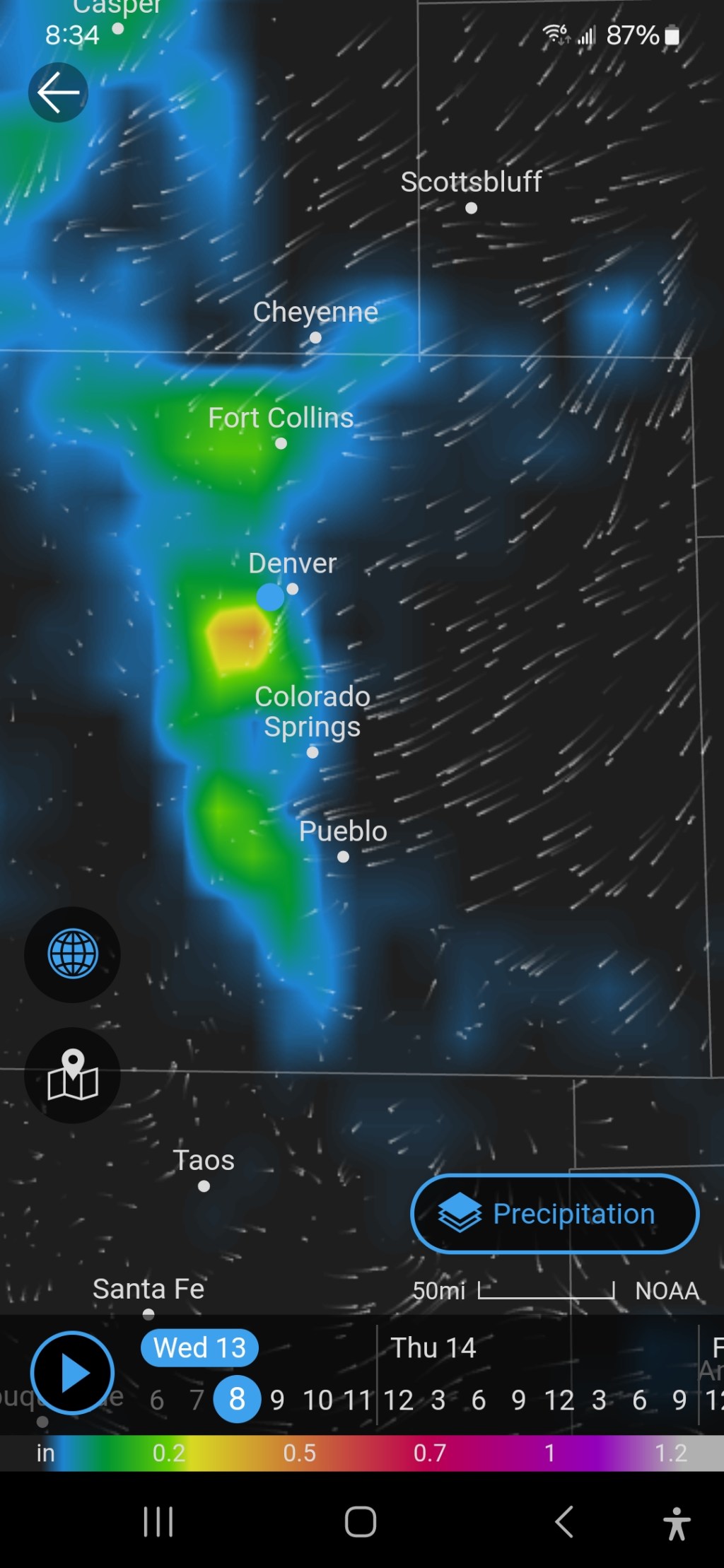Tap the back arrow to exit map
This screenshot has width=724, height=1568.
tap(58, 93)
